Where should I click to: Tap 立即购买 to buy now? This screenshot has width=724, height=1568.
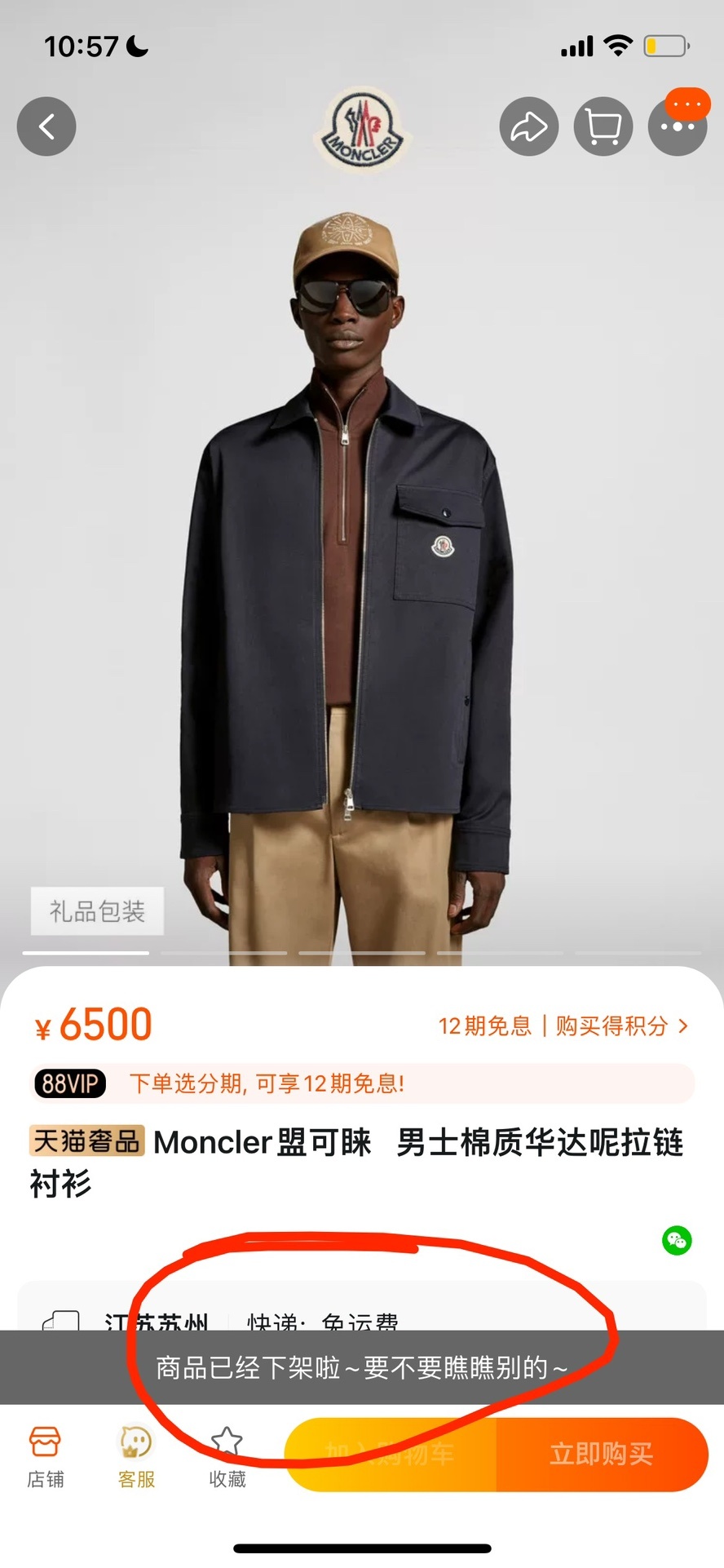(602, 1454)
